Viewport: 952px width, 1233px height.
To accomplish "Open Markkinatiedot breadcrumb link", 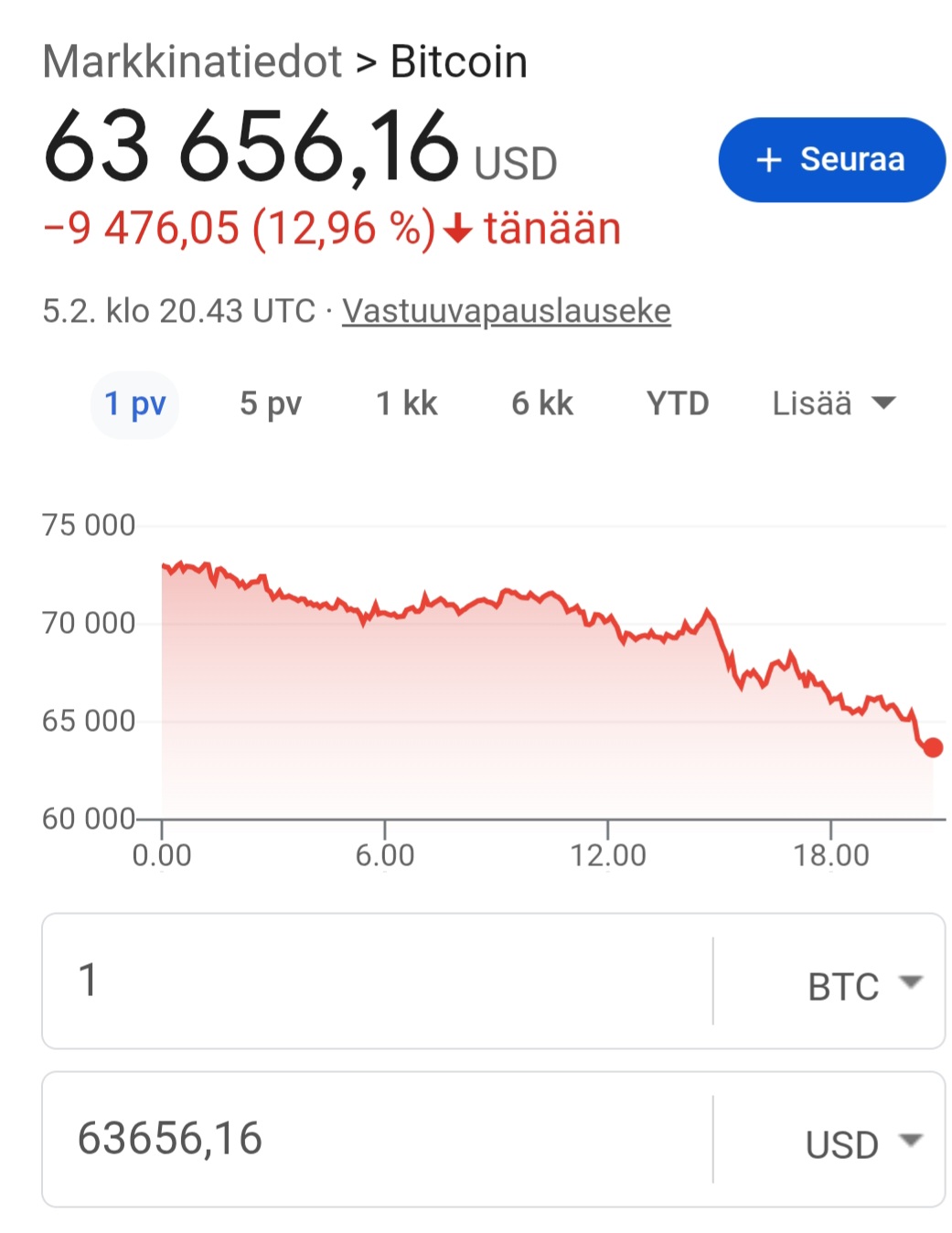I will tap(192, 62).
